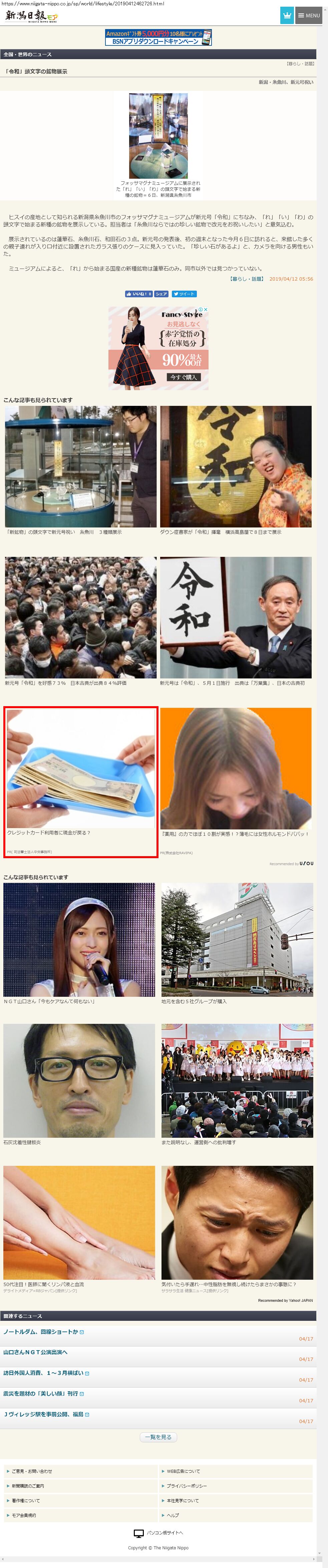Viewport: 328px width, 1568px height.
Task: Tap the Facebook いいね button
Action: [x=139, y=294]
